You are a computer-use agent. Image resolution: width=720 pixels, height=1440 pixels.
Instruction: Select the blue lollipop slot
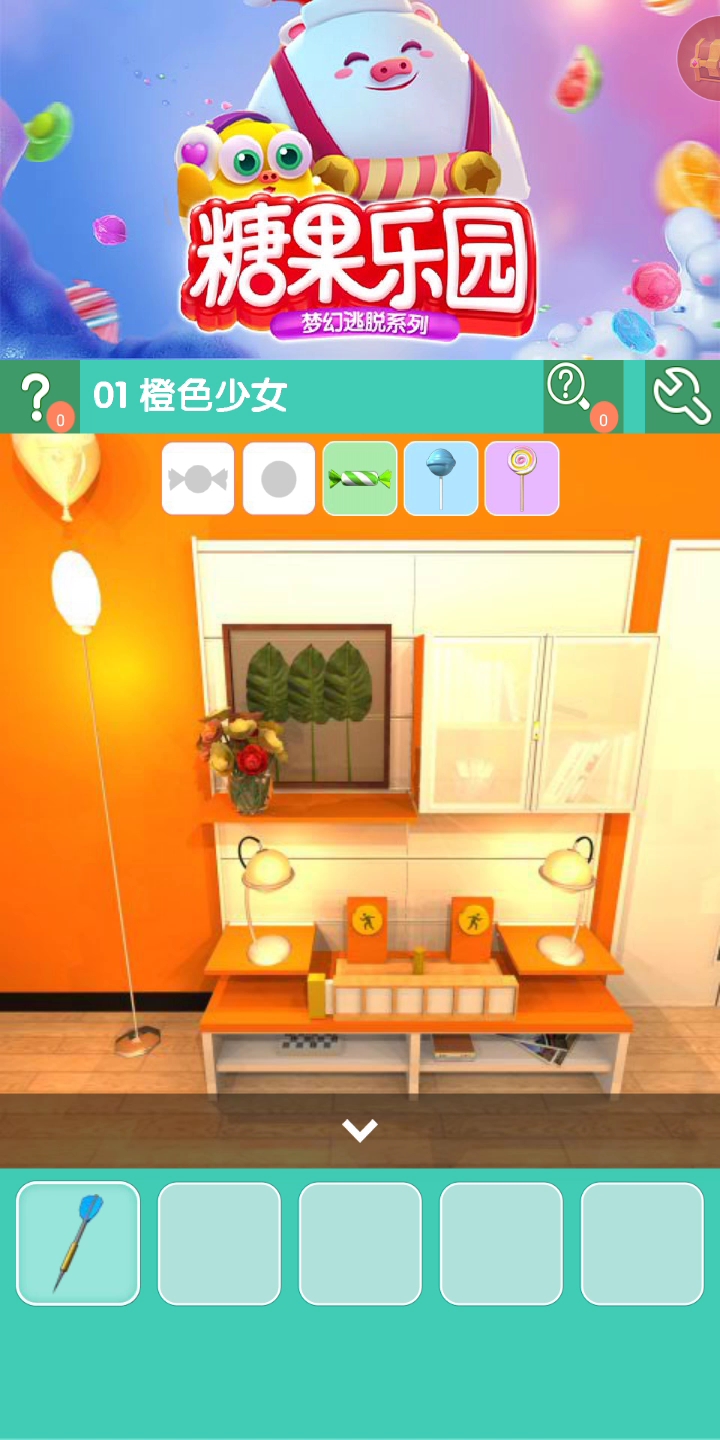[441, 479]
